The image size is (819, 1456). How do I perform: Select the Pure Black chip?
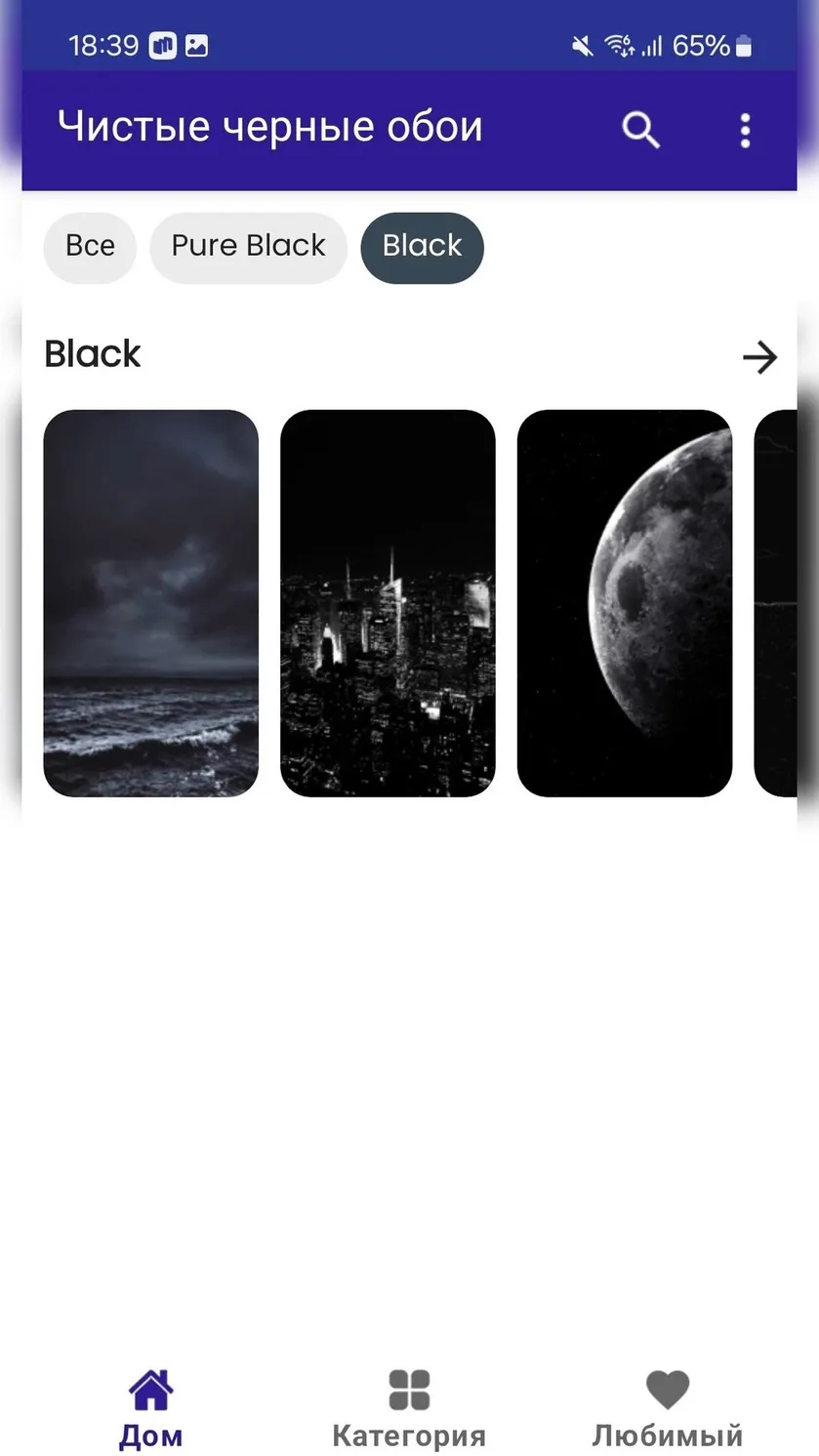[x=248, y=247]
